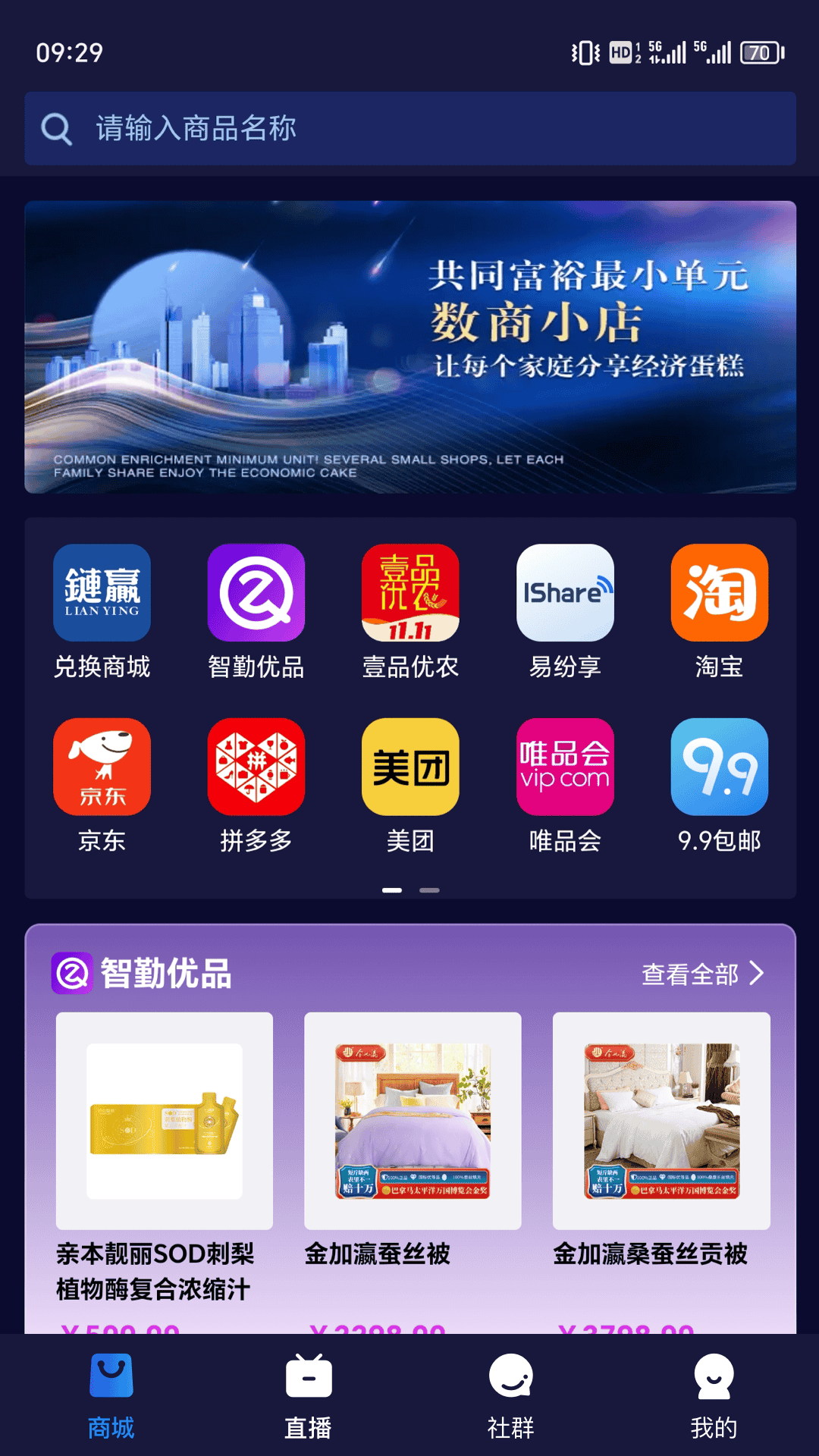Go to the 我的 tab
The image size is (819, 1456).
pos(714,1395)
